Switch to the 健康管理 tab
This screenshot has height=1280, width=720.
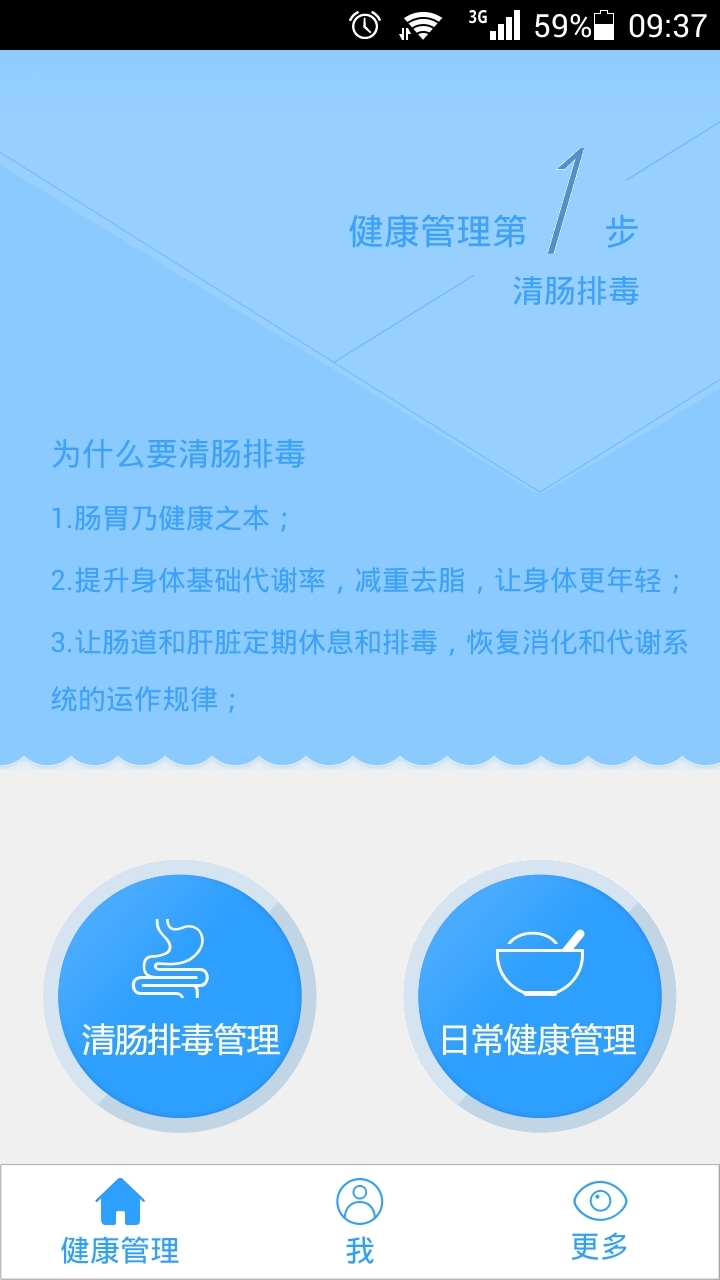(120, 1221)
